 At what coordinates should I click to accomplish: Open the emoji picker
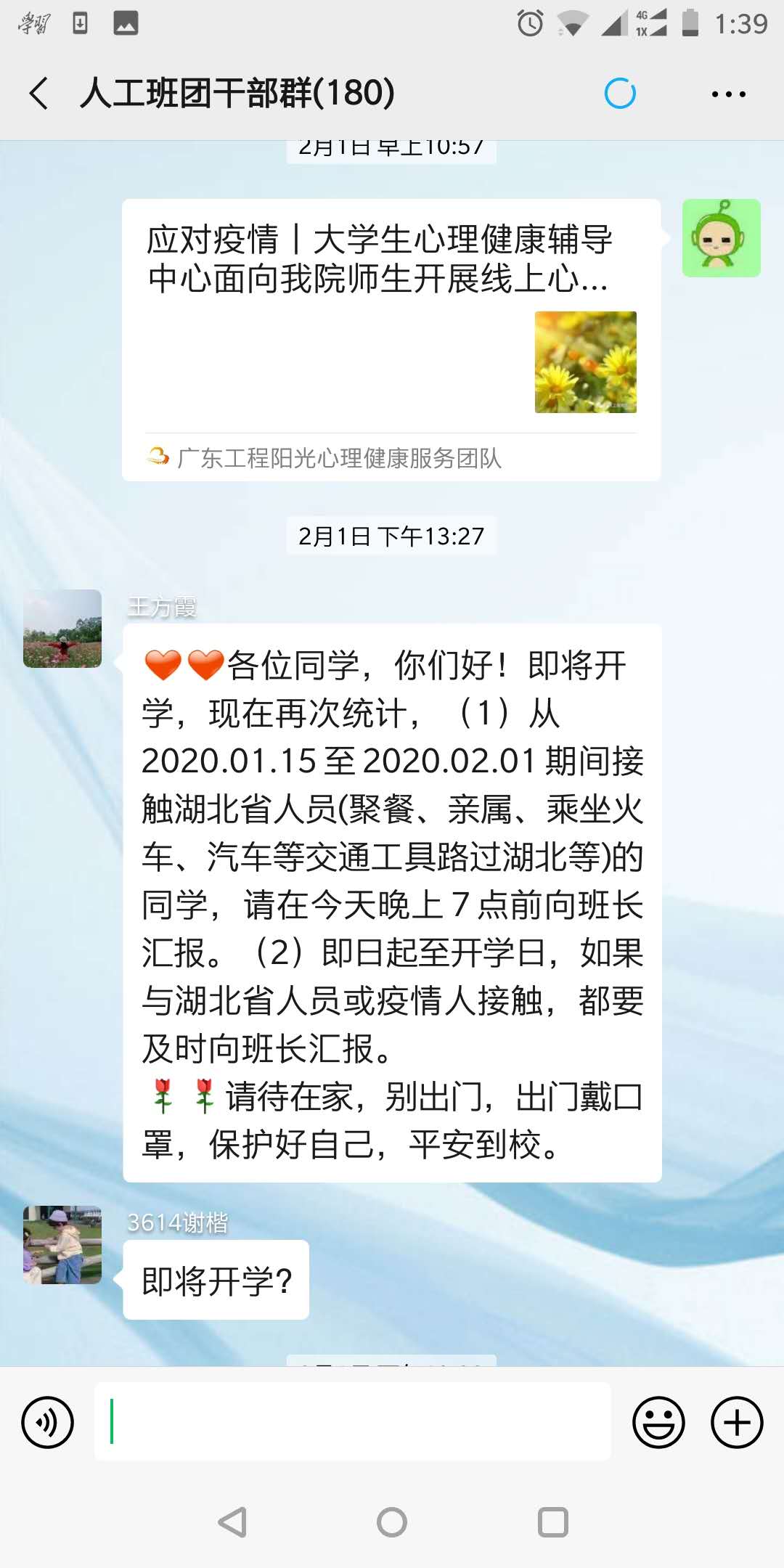(658, 1422)
